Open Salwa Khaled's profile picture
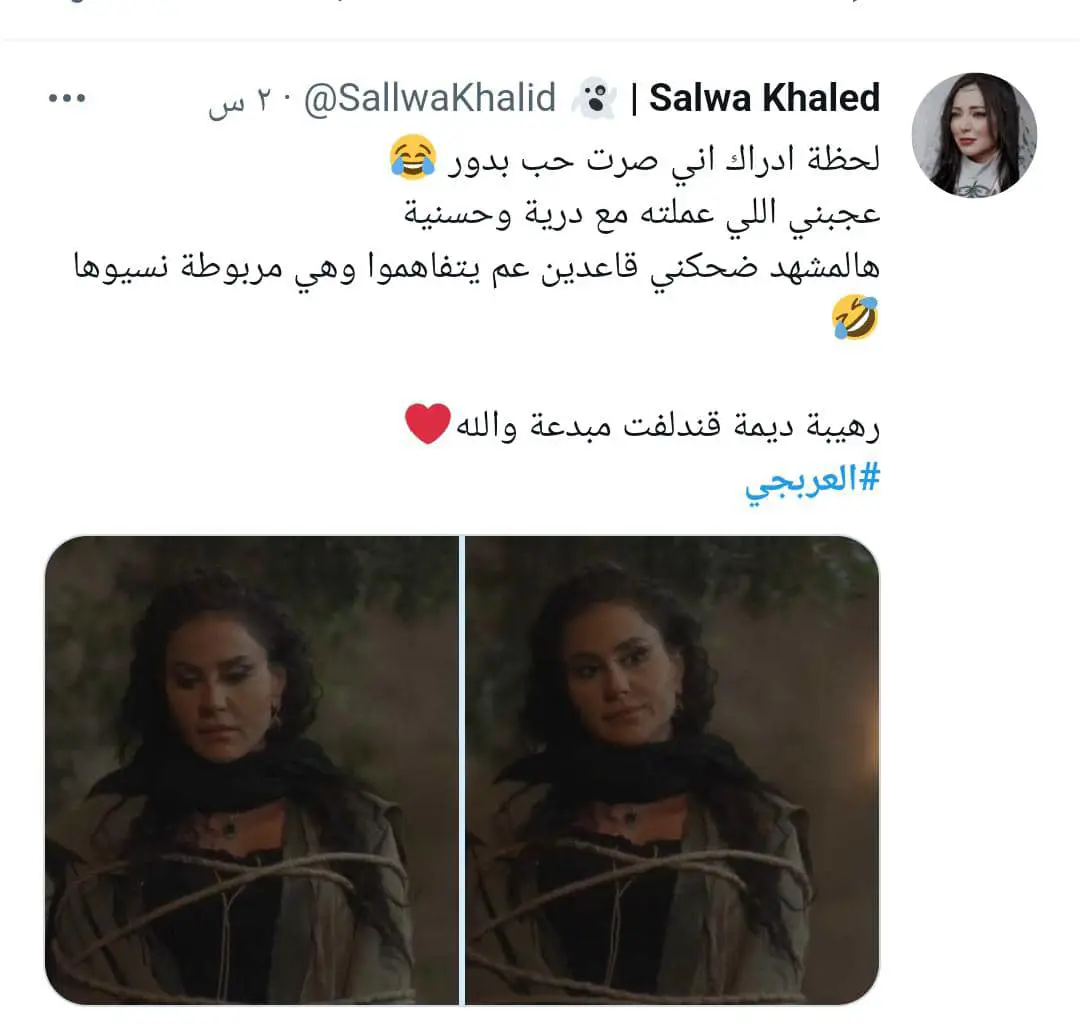 click(x=974, y=134)
